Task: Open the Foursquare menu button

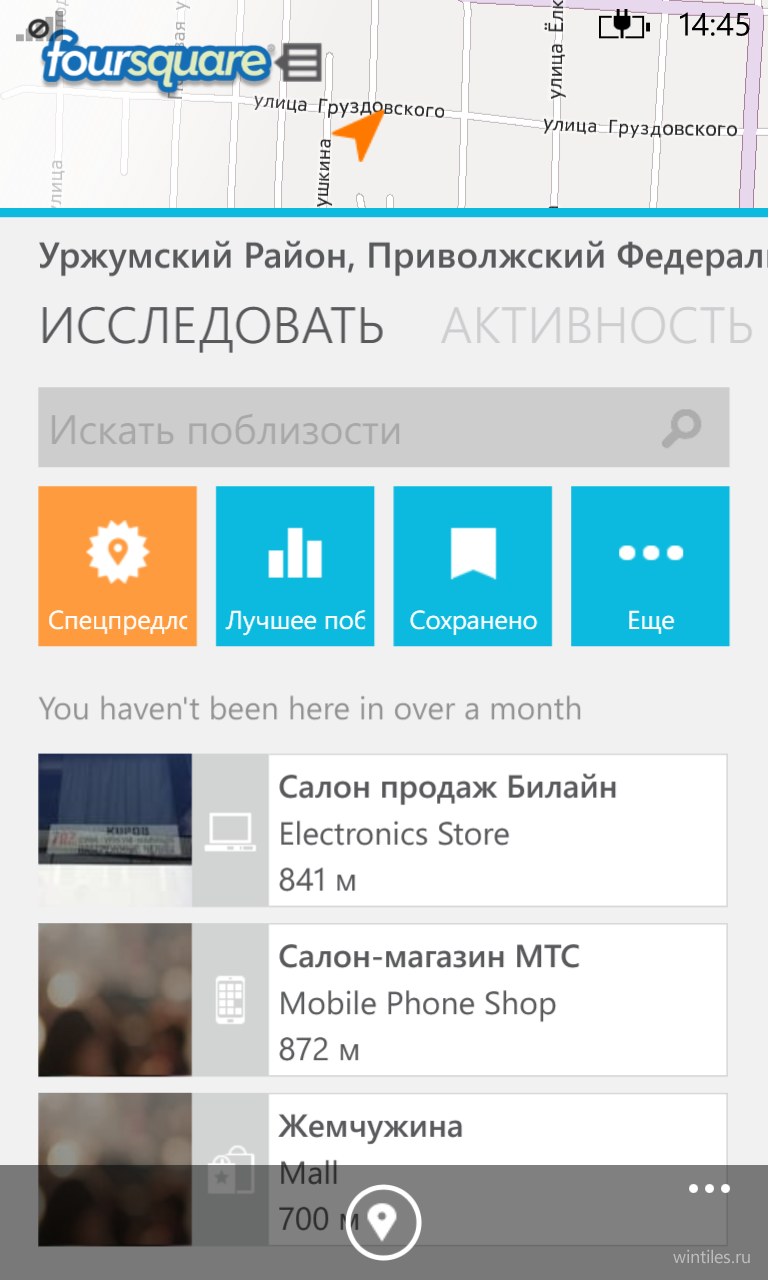Action: (300, 62)
